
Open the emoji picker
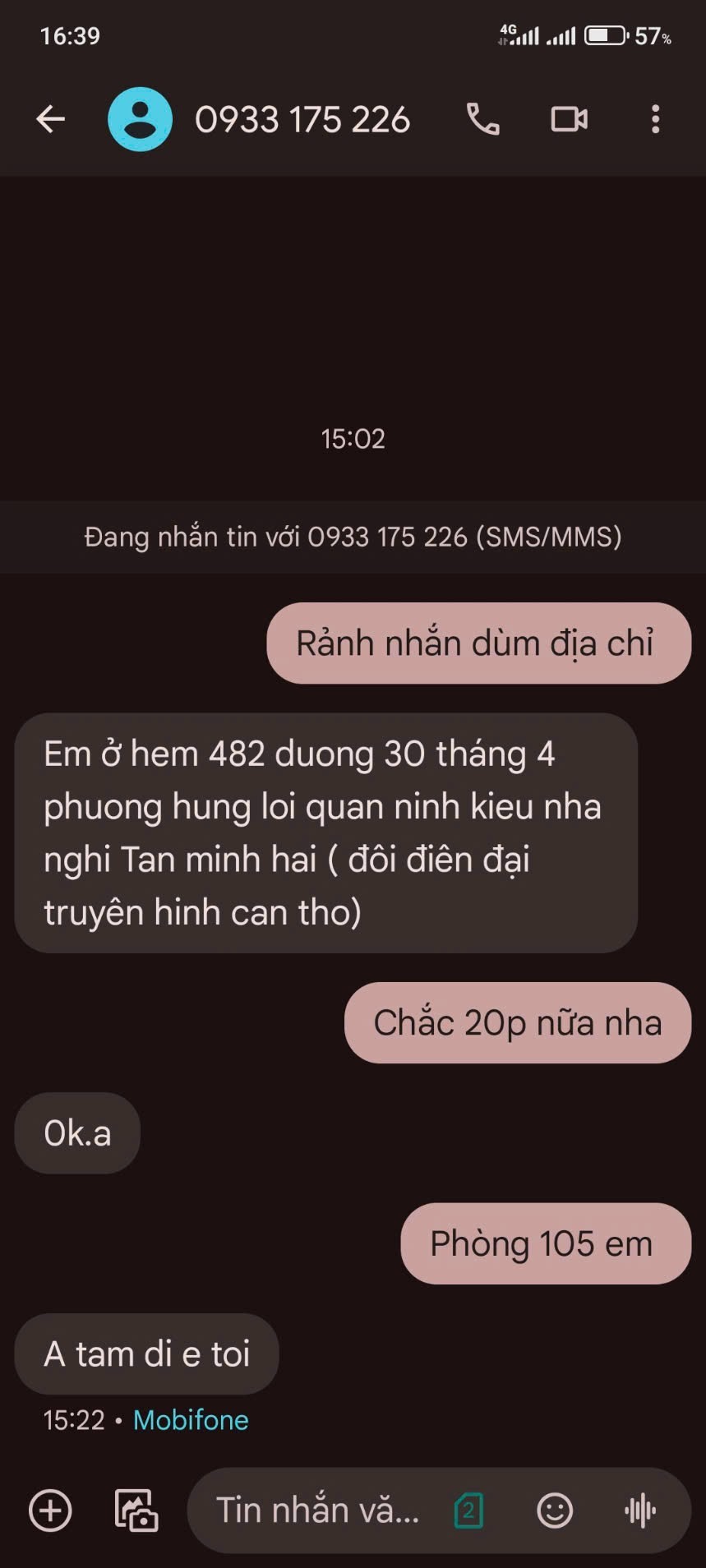point(555,1510)
